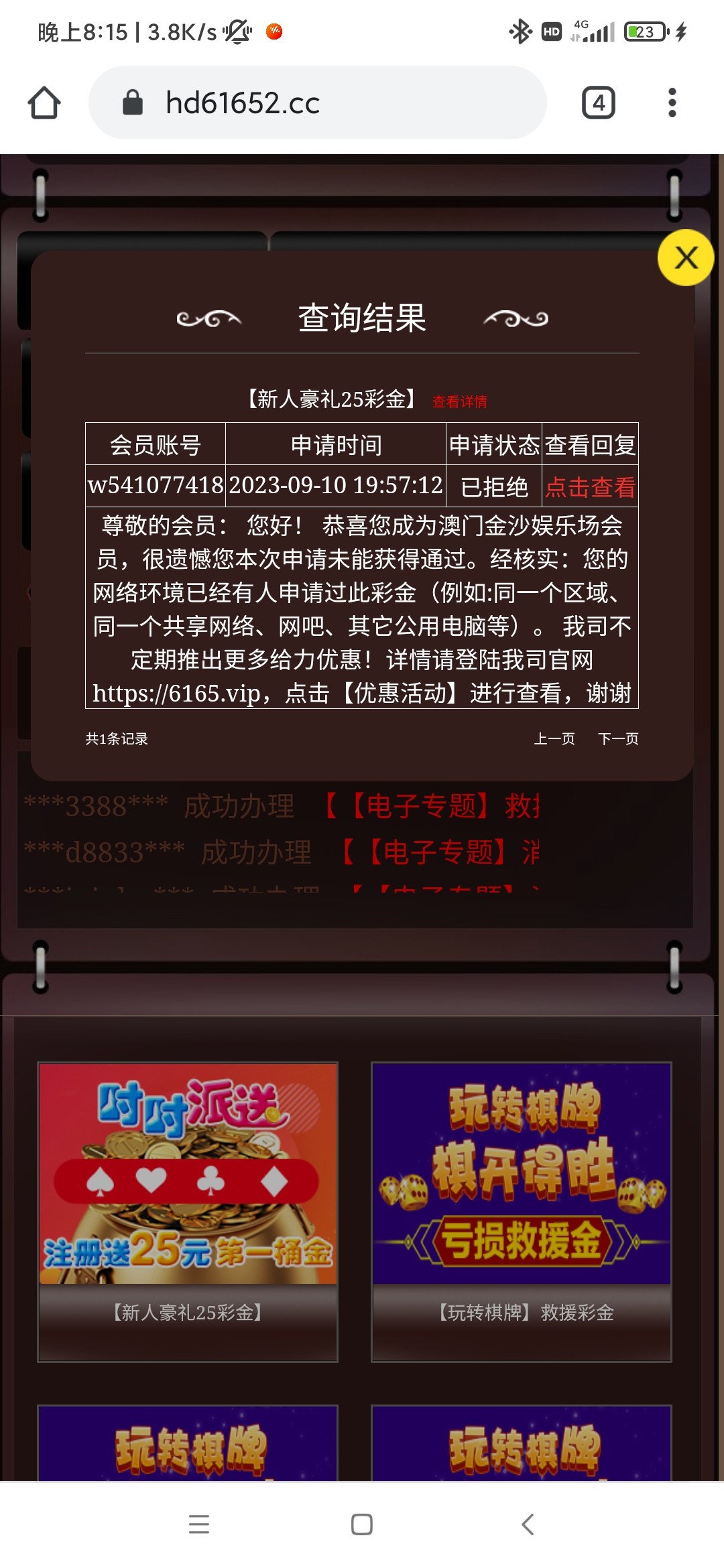Open the 查看详情 link

[460, 401]
